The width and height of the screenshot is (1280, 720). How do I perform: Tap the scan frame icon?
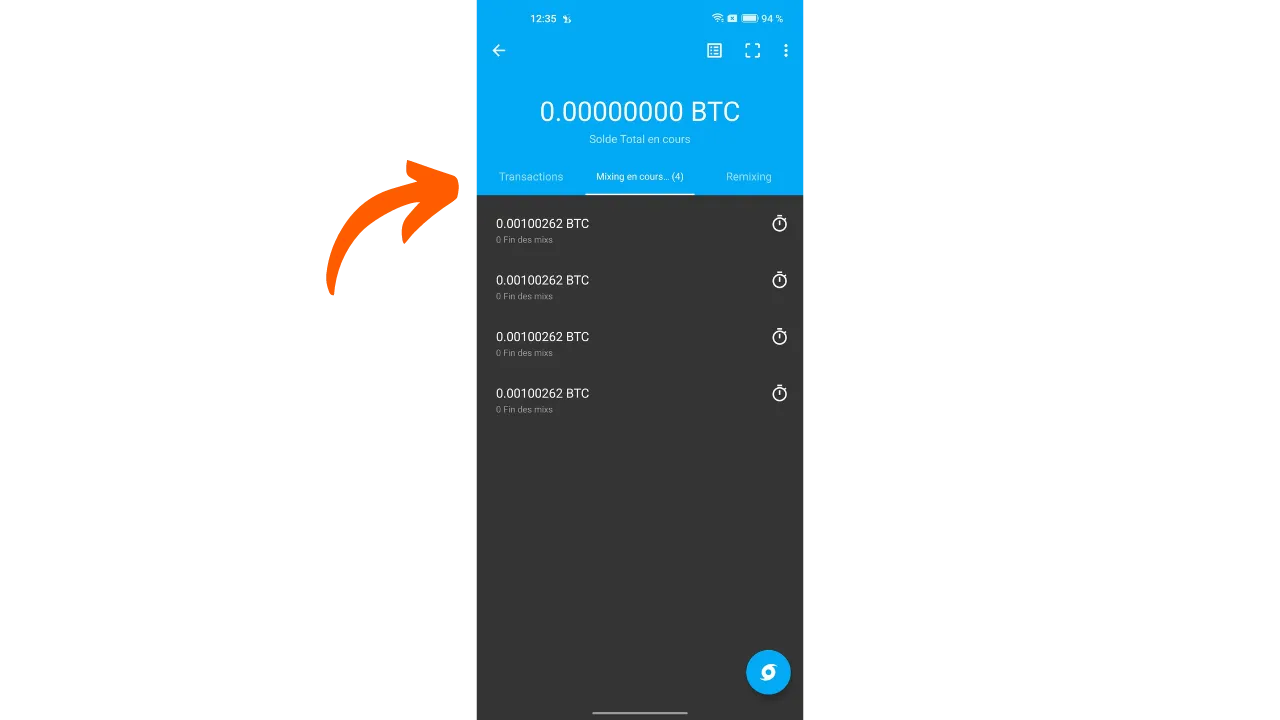752,51
